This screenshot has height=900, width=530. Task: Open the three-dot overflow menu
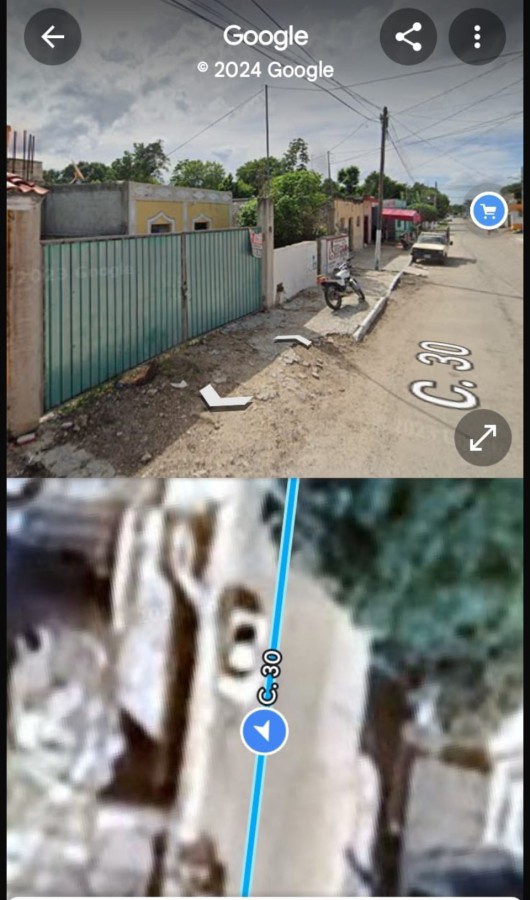pos(477,37)
